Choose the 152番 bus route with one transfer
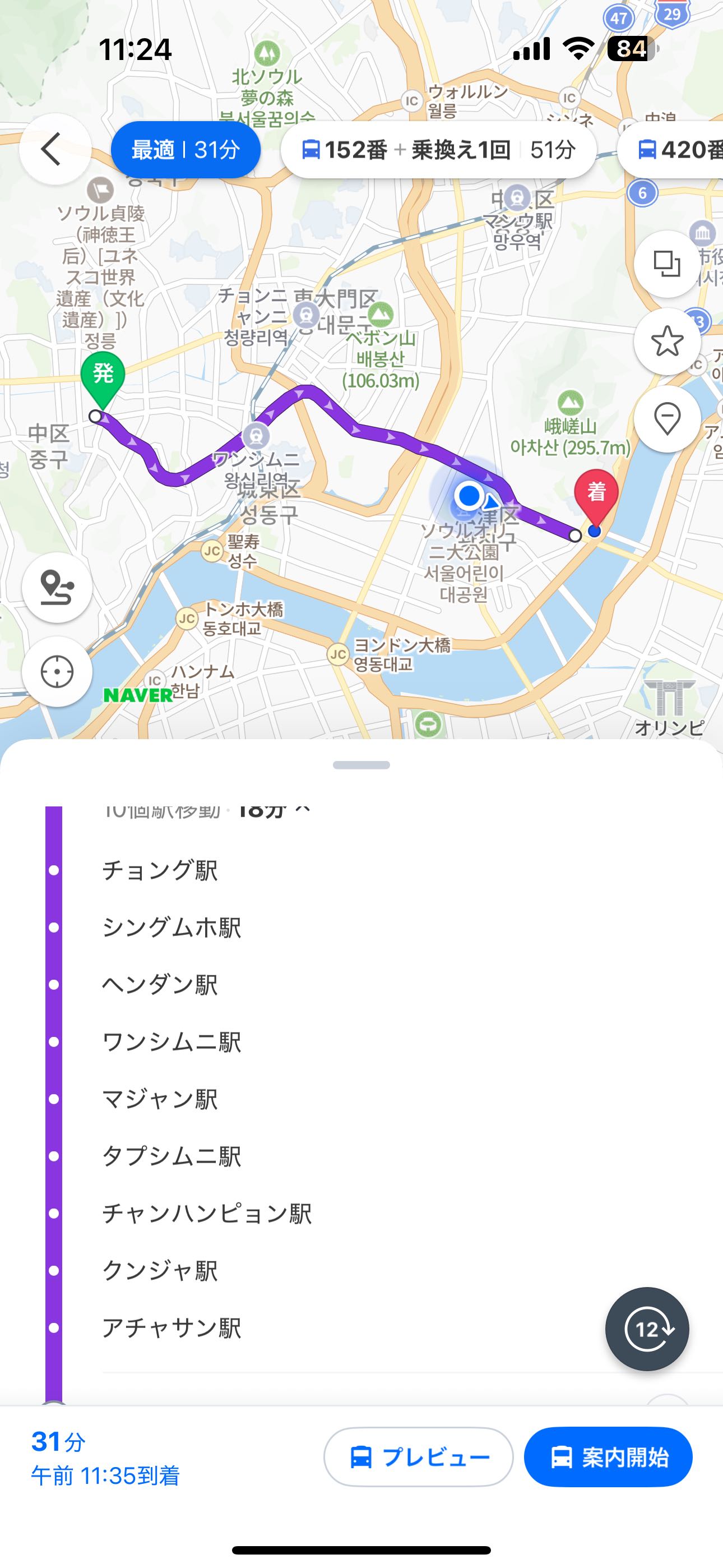Viewport: 723px width, 1568px height. [438, 150]
